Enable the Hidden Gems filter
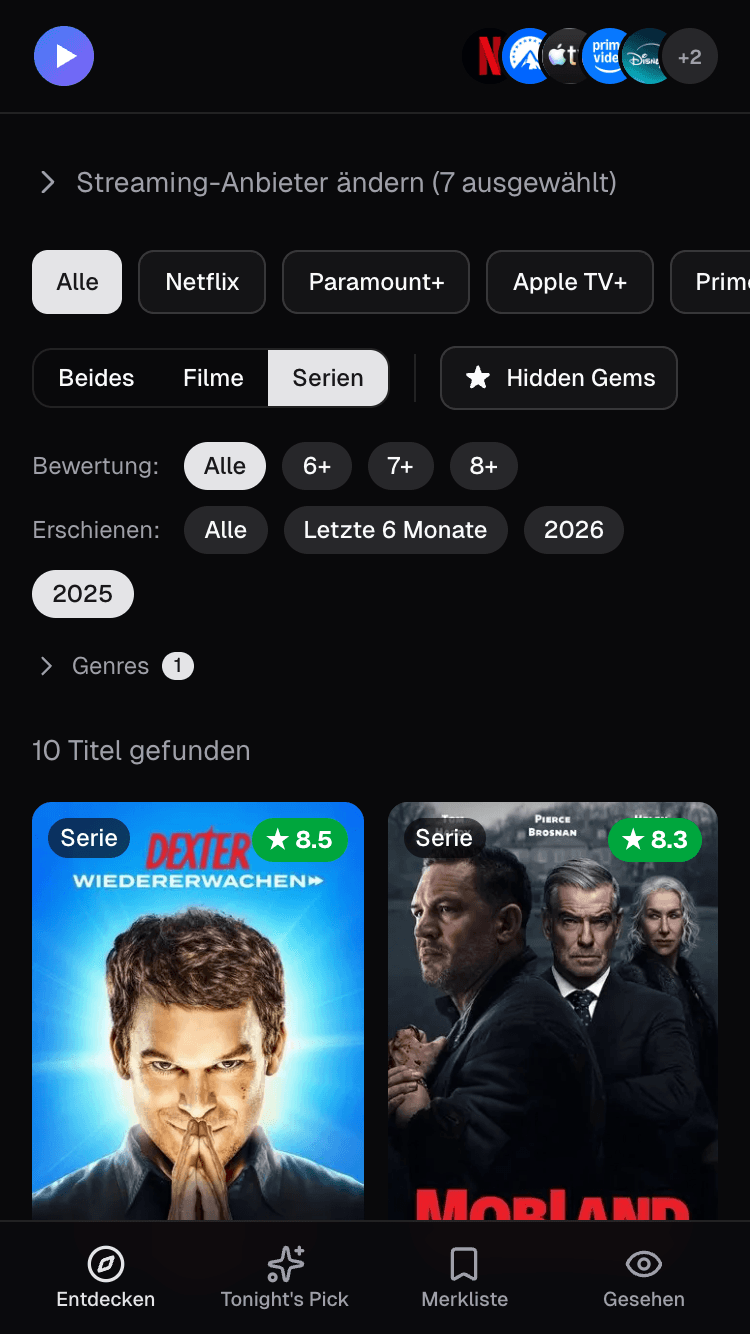The width and height of the screenshot is (750, 1334). click(559, 378)
